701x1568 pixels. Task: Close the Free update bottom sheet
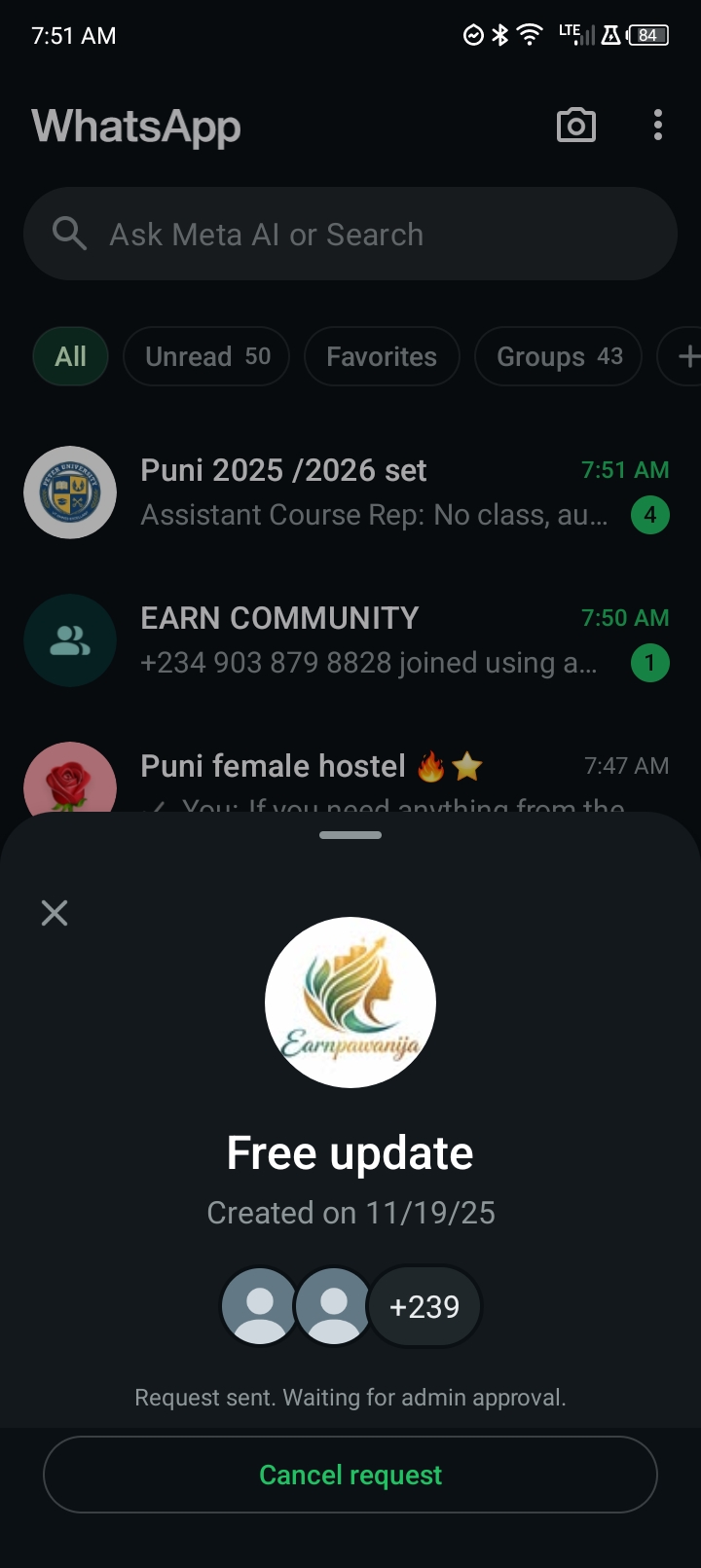pos(55,912)
